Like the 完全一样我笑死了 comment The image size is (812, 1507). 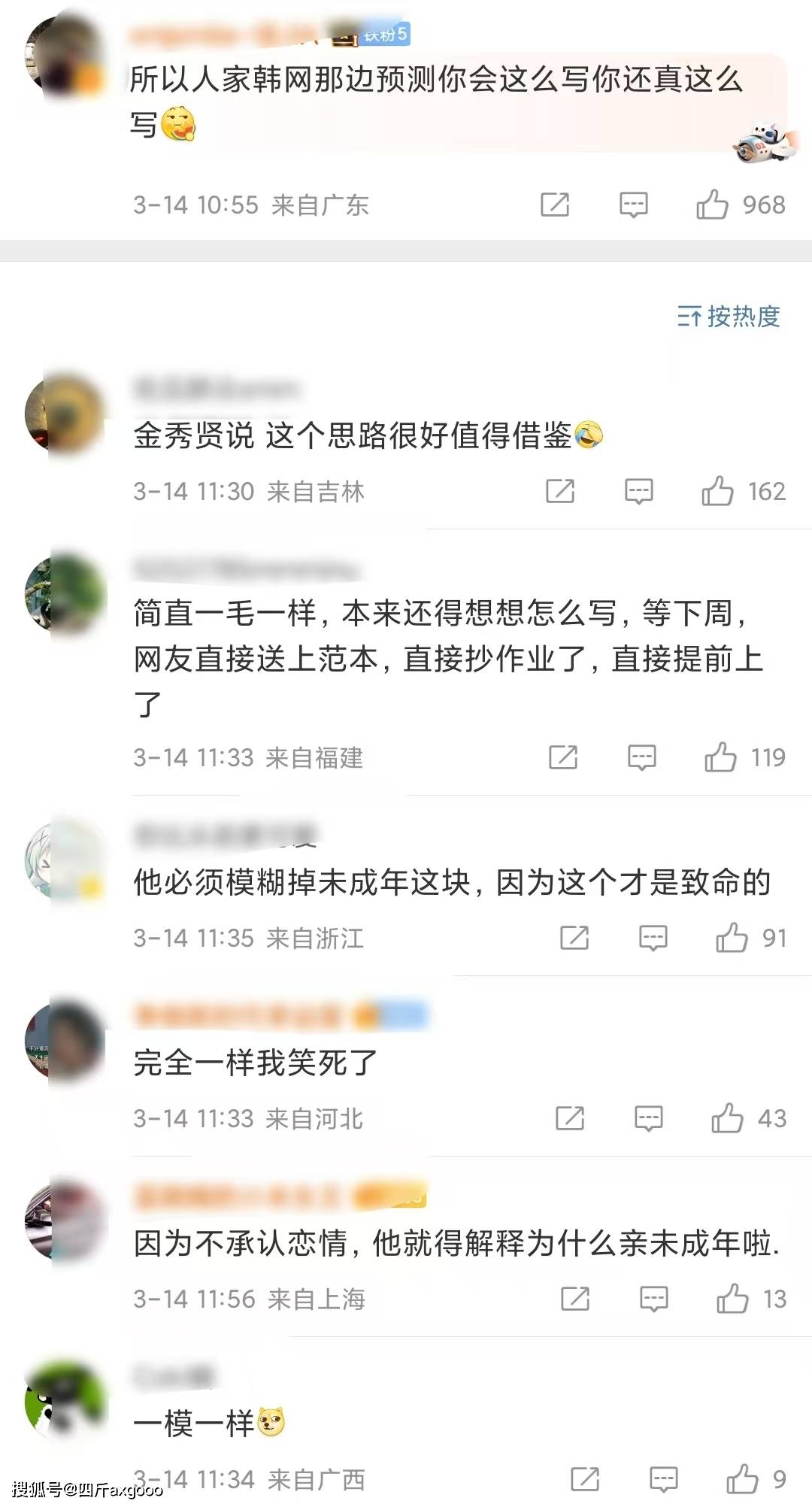[727, 1118]
